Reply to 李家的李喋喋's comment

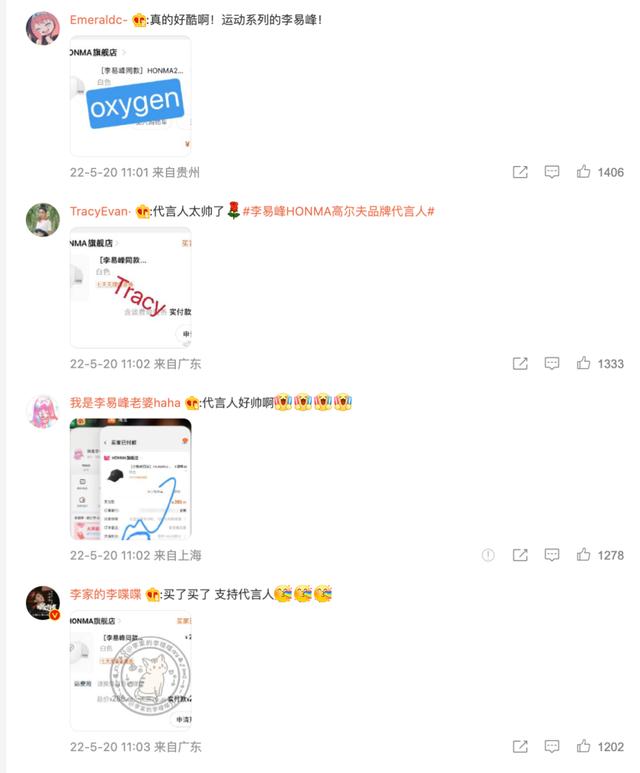[552, 746]
